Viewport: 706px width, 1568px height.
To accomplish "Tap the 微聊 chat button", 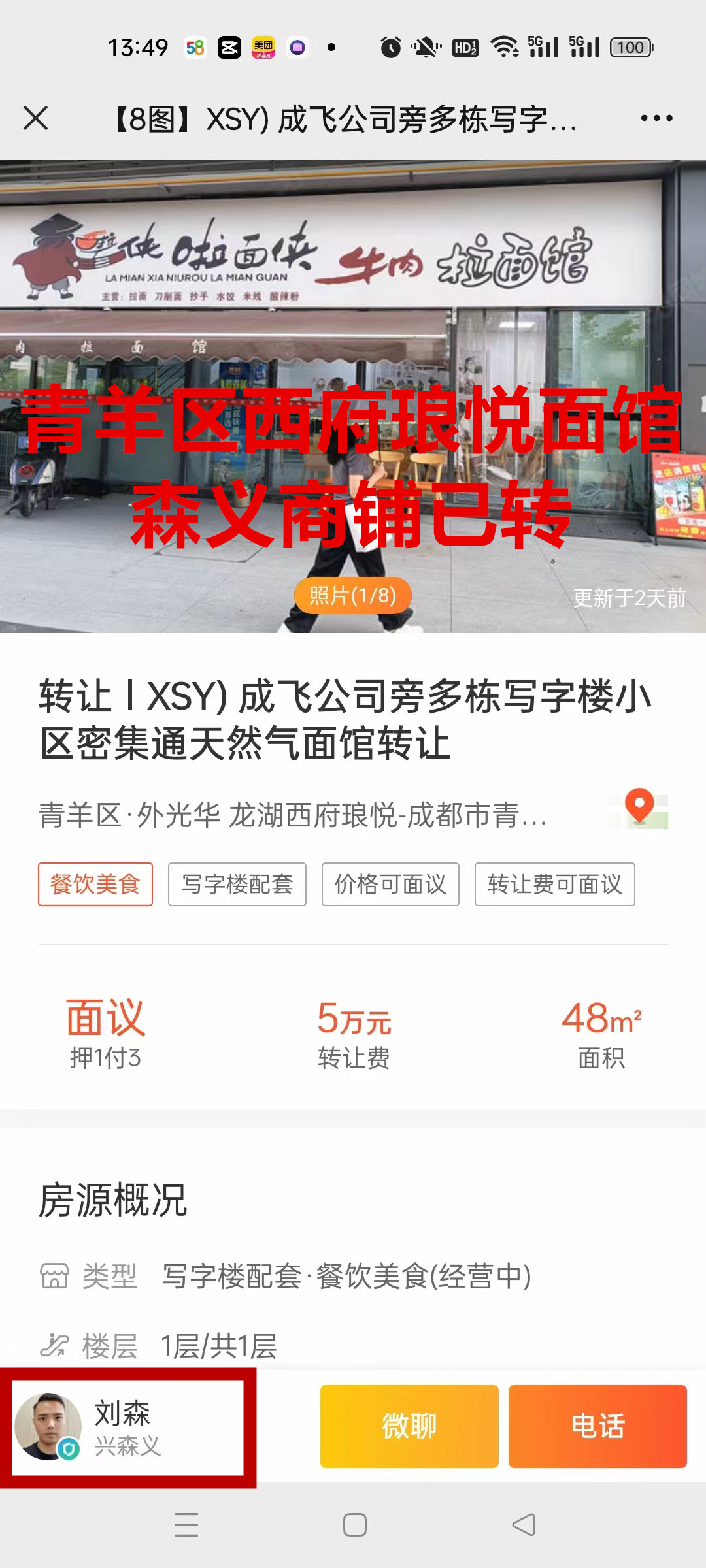I will pyautogui.click(x=409, y=1426).
